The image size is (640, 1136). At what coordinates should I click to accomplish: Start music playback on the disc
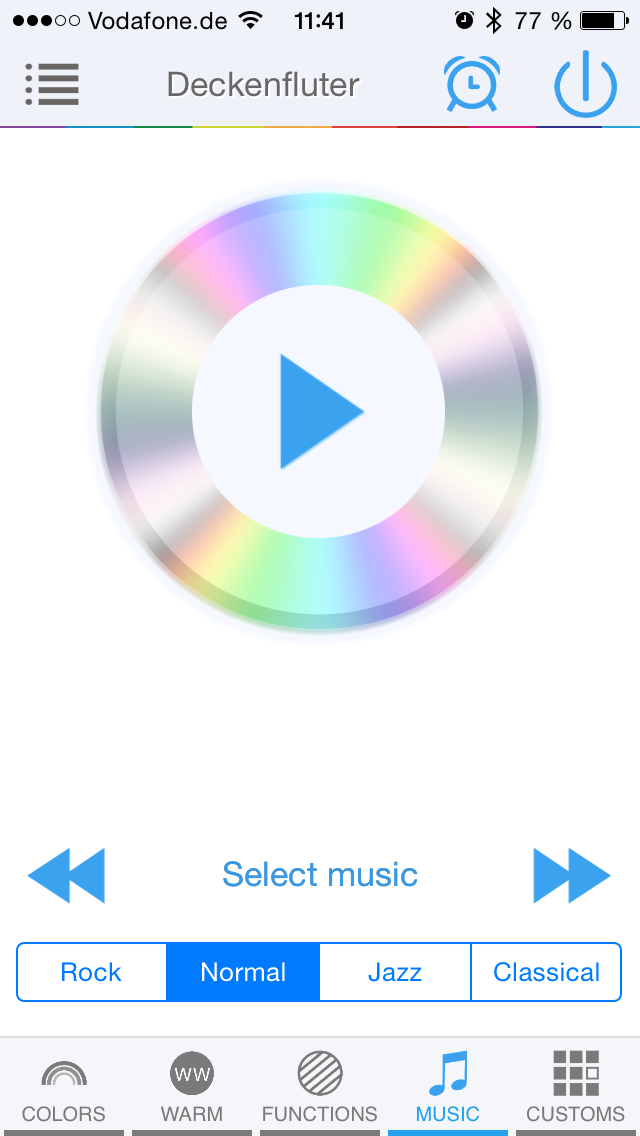[x=319, y=411]
